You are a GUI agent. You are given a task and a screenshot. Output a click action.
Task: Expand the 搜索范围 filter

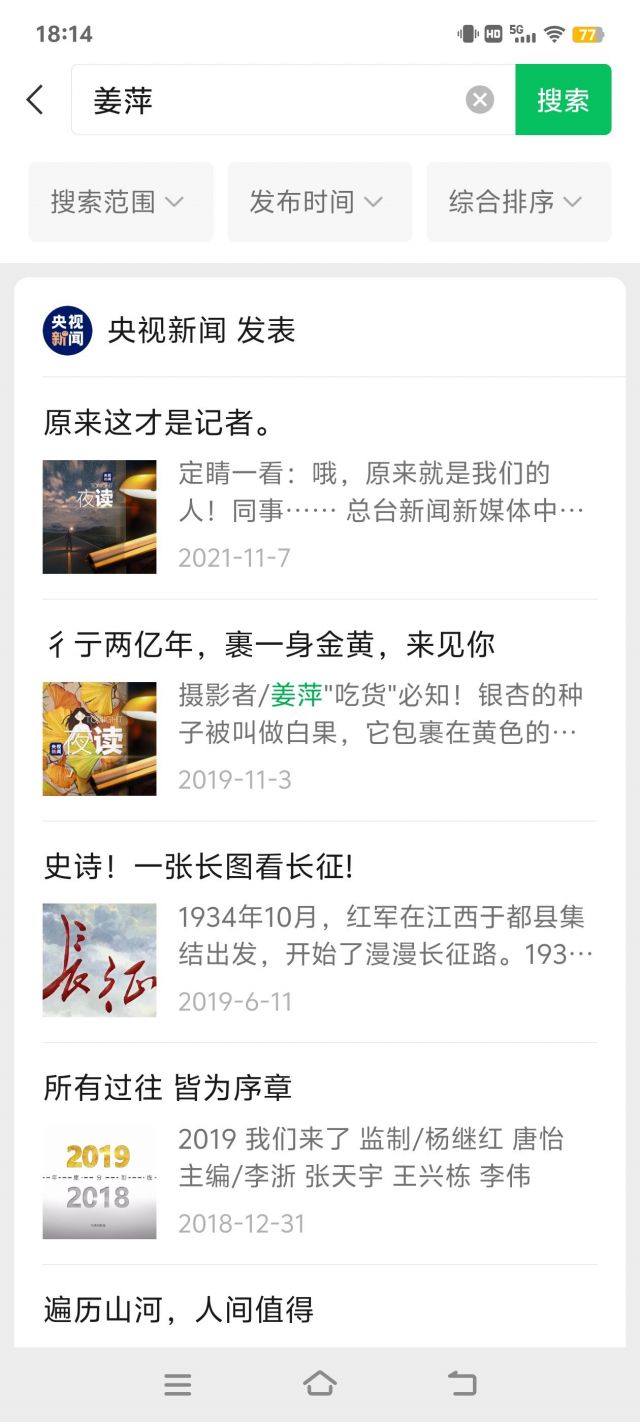click(x=120, y=202)
